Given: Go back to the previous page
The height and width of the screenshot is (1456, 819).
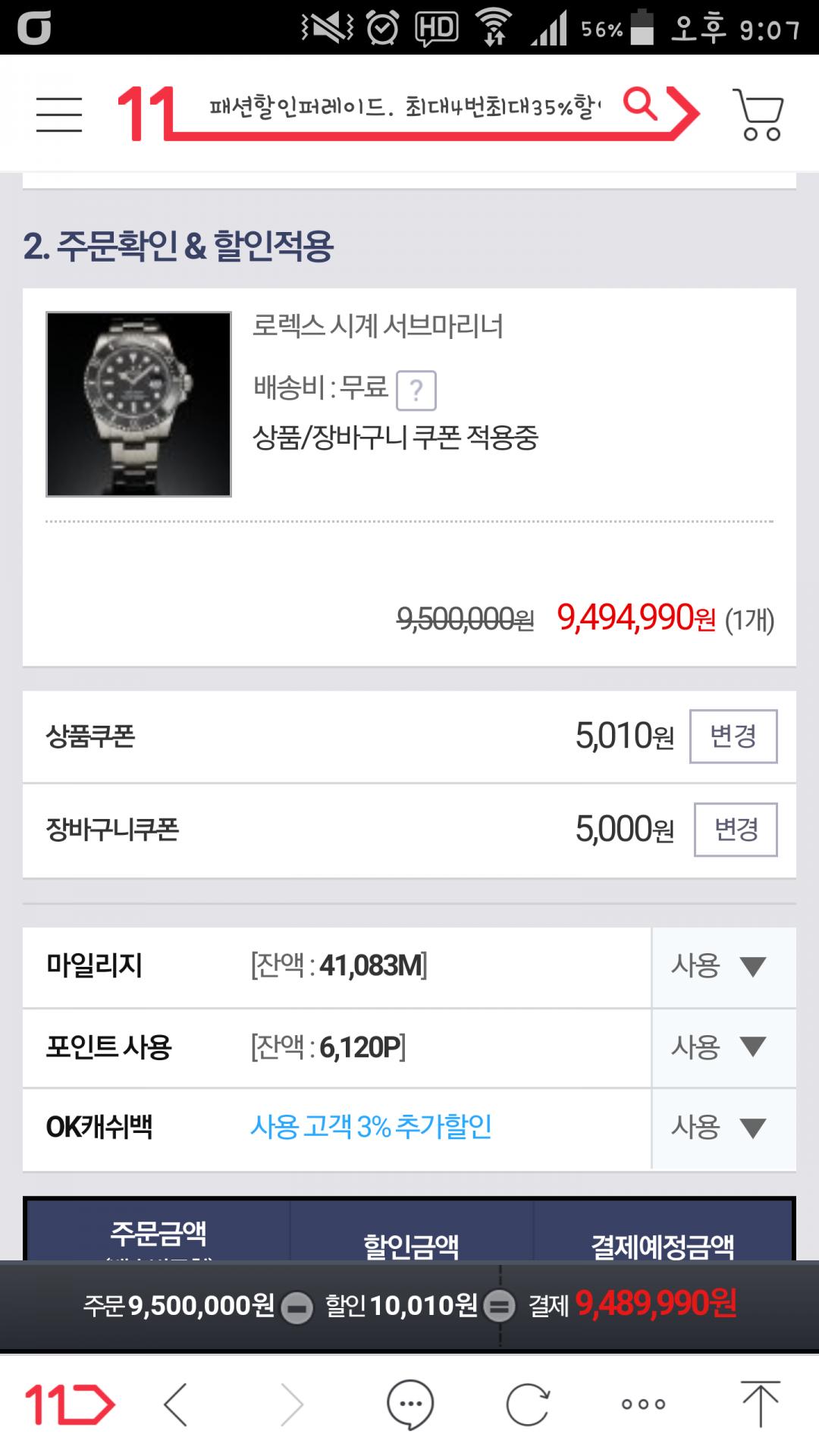Looking at the screenshot, I should (176, 1404).
